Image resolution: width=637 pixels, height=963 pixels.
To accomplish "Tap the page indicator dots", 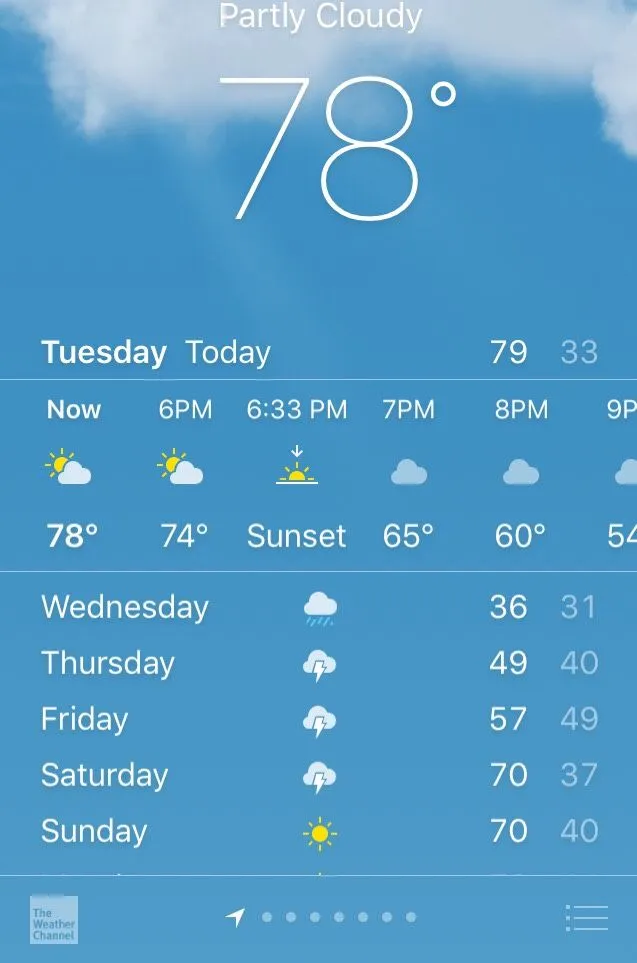I will click(x=338, y=917).
